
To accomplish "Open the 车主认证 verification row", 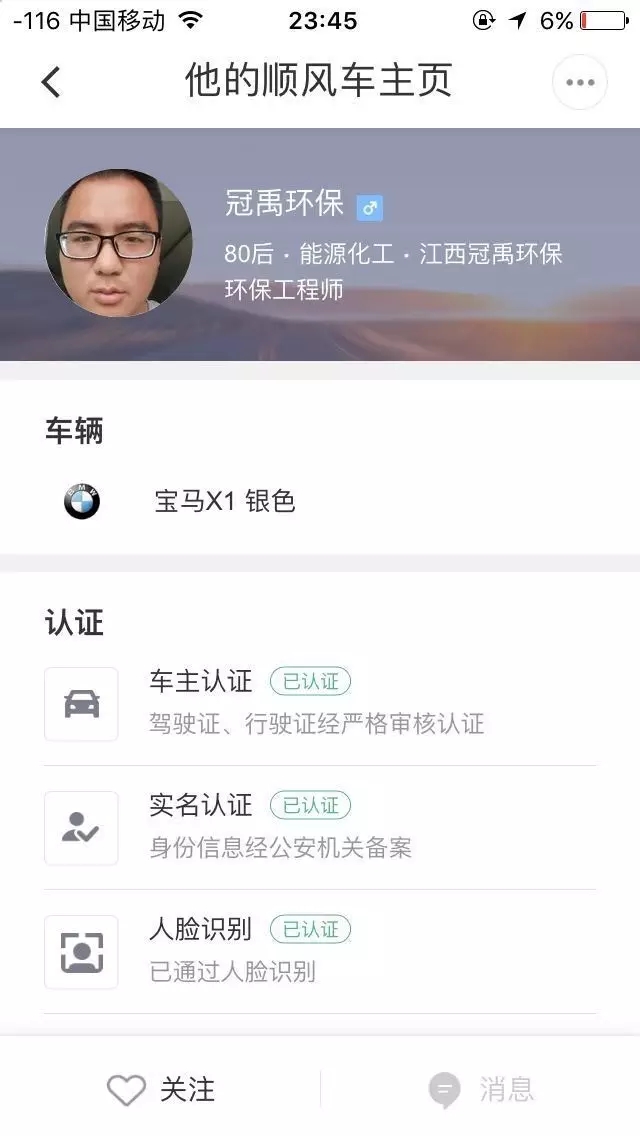I will 320,703.
